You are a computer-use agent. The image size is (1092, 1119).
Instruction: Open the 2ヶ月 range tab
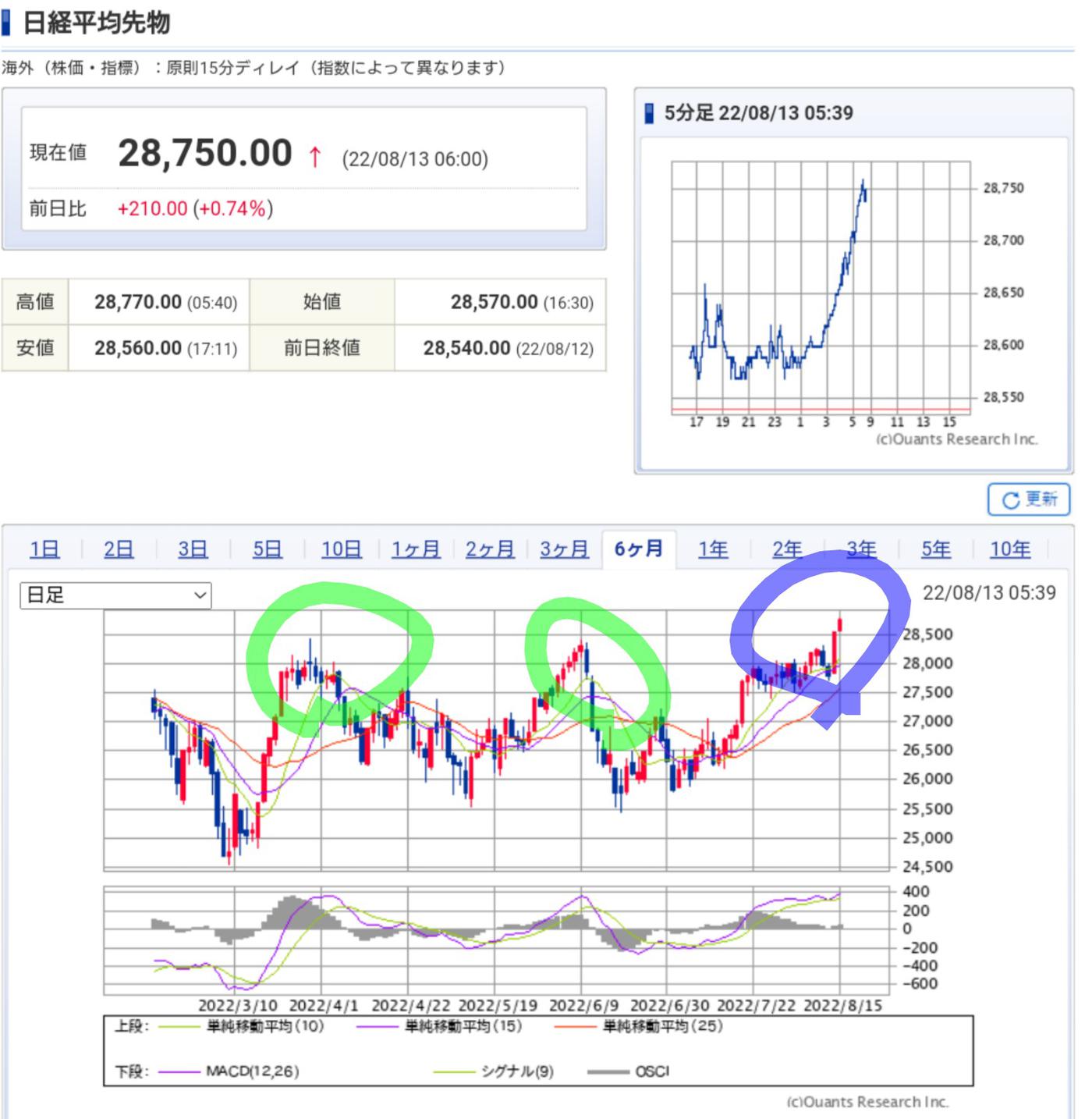(490, 549)
